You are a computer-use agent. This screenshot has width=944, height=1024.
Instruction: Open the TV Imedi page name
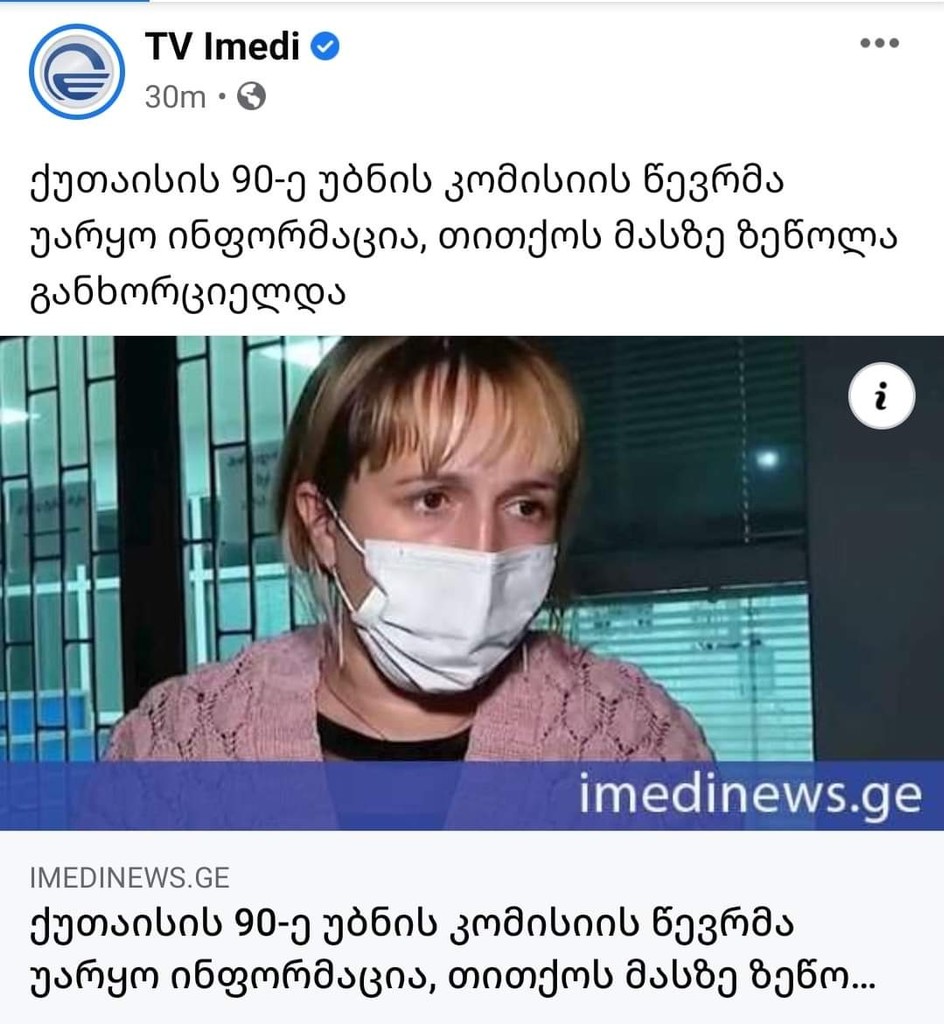(221, 46)
